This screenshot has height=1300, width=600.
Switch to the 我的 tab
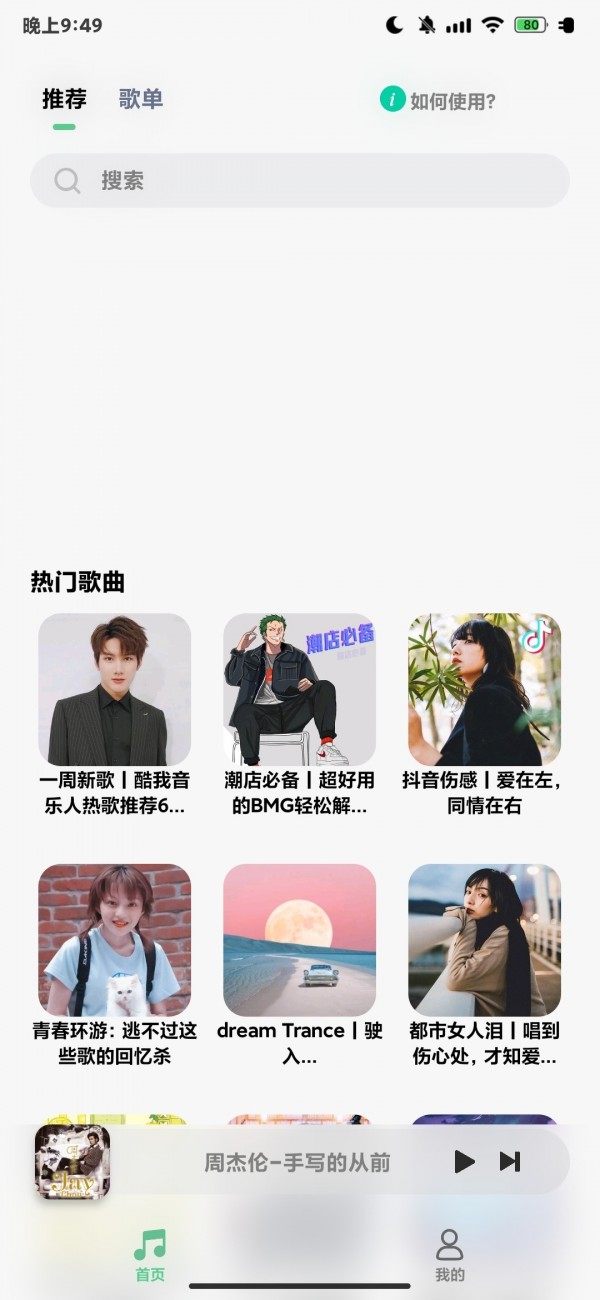coord(450,1254)
